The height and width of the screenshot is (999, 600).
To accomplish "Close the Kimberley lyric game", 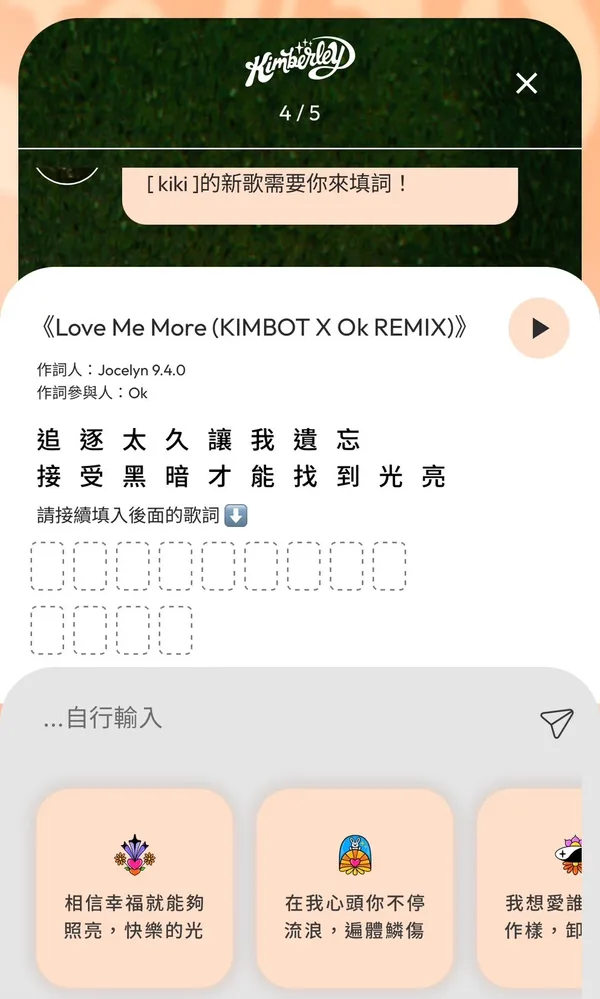I will tap(526, 83).
